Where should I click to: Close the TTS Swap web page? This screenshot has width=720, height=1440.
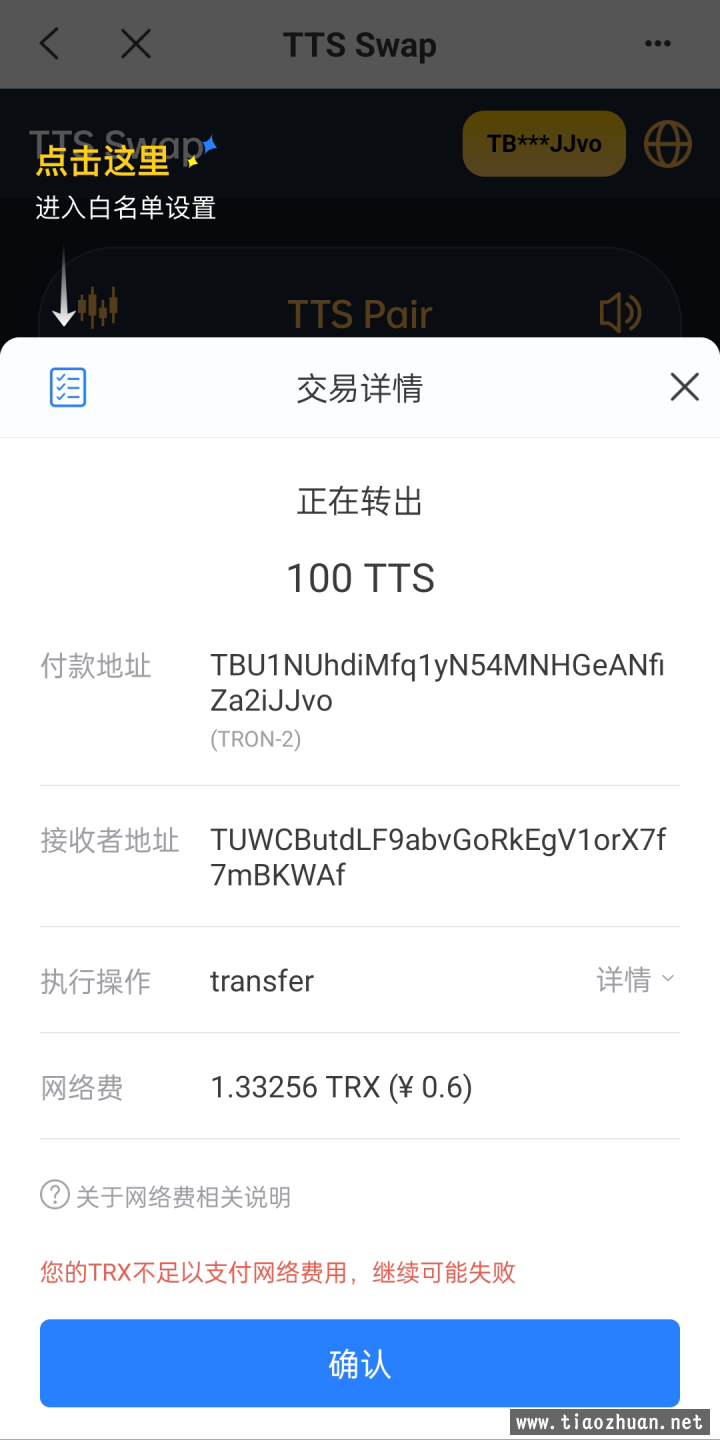135,44
